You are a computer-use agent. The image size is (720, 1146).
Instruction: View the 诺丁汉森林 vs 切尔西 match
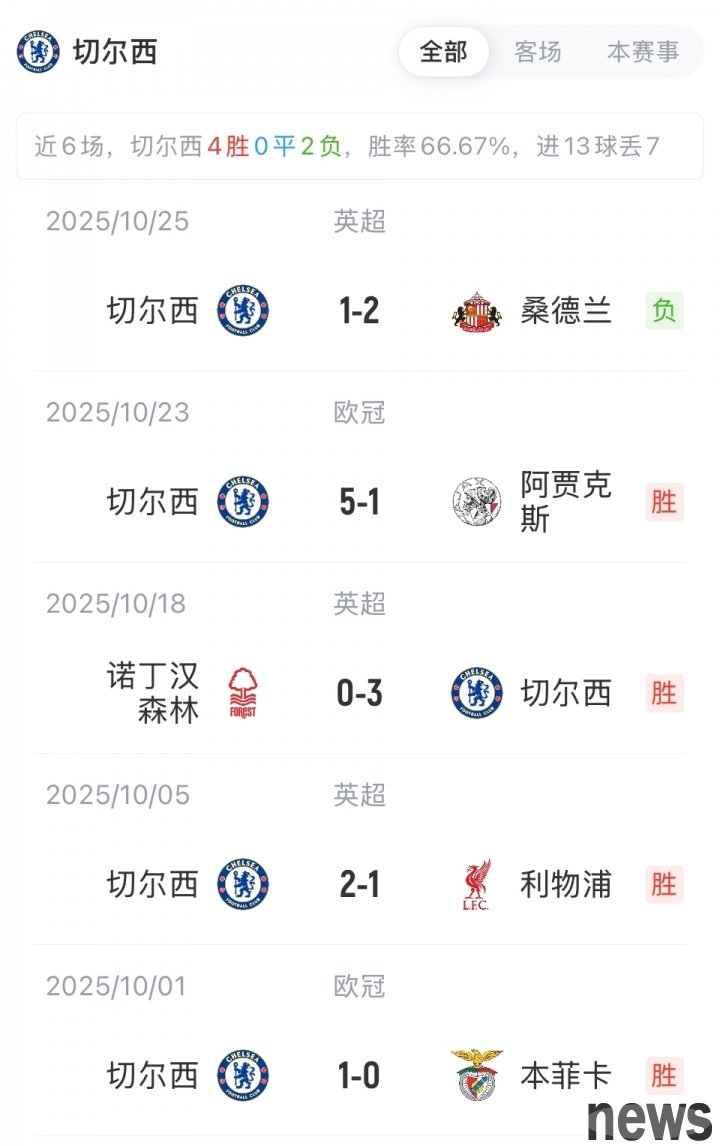(360, 693)
